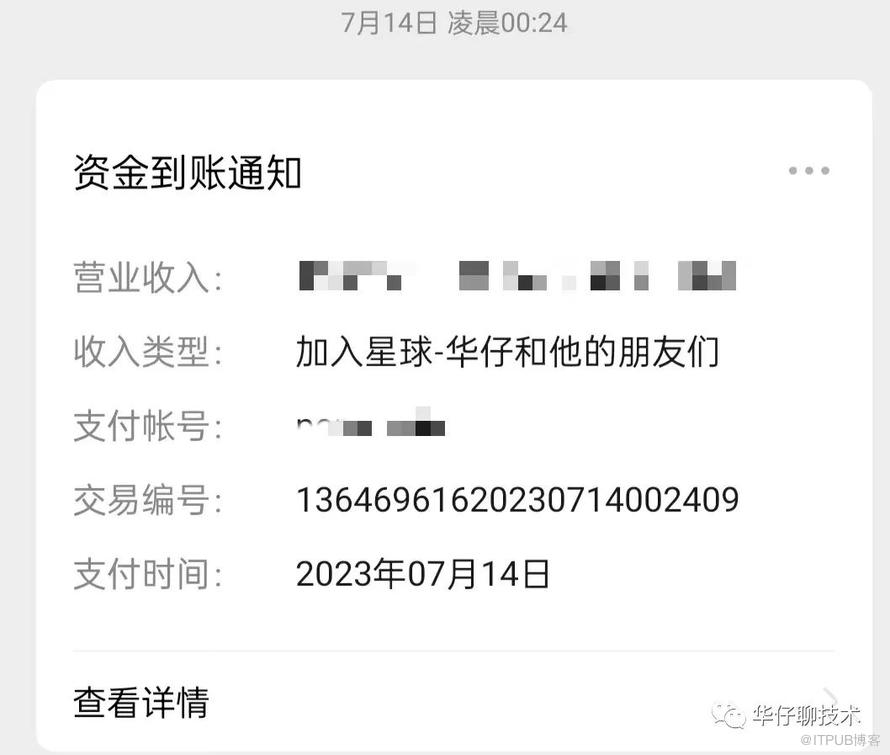Open 查看详情 to view payment details
Image resolution: width=890 pixels, height=755 pixels.
141,702
